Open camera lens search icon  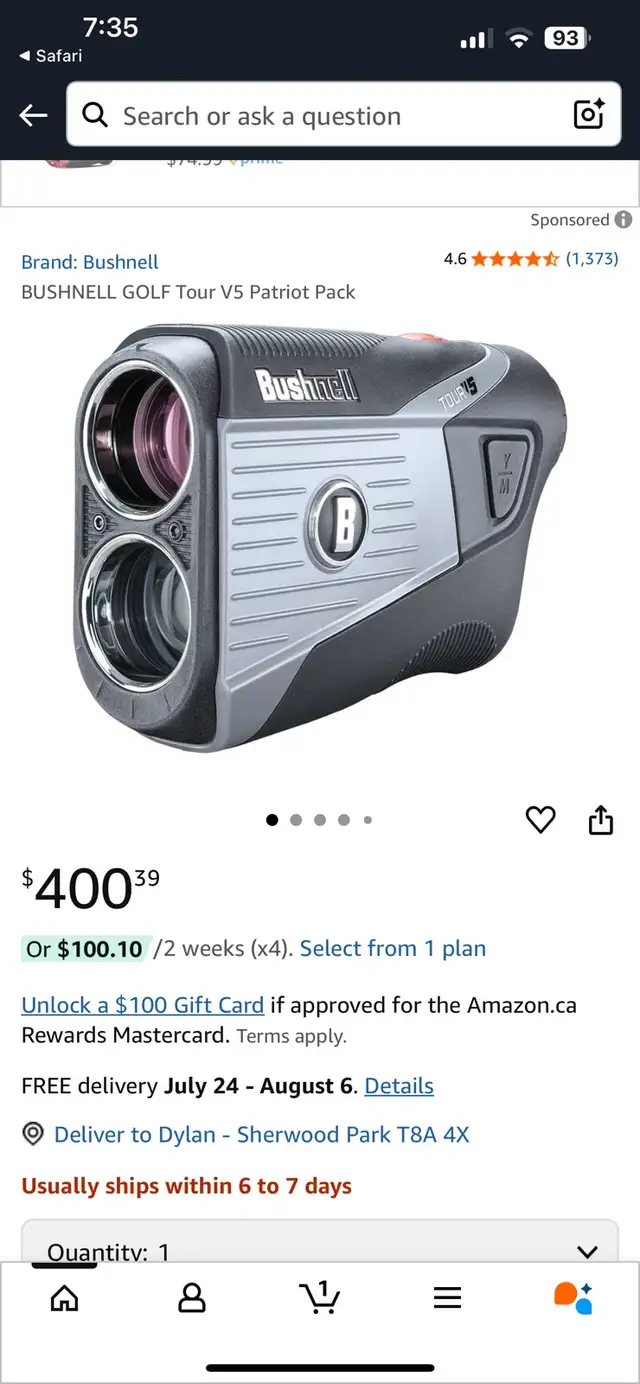click(x=589, y=115)
